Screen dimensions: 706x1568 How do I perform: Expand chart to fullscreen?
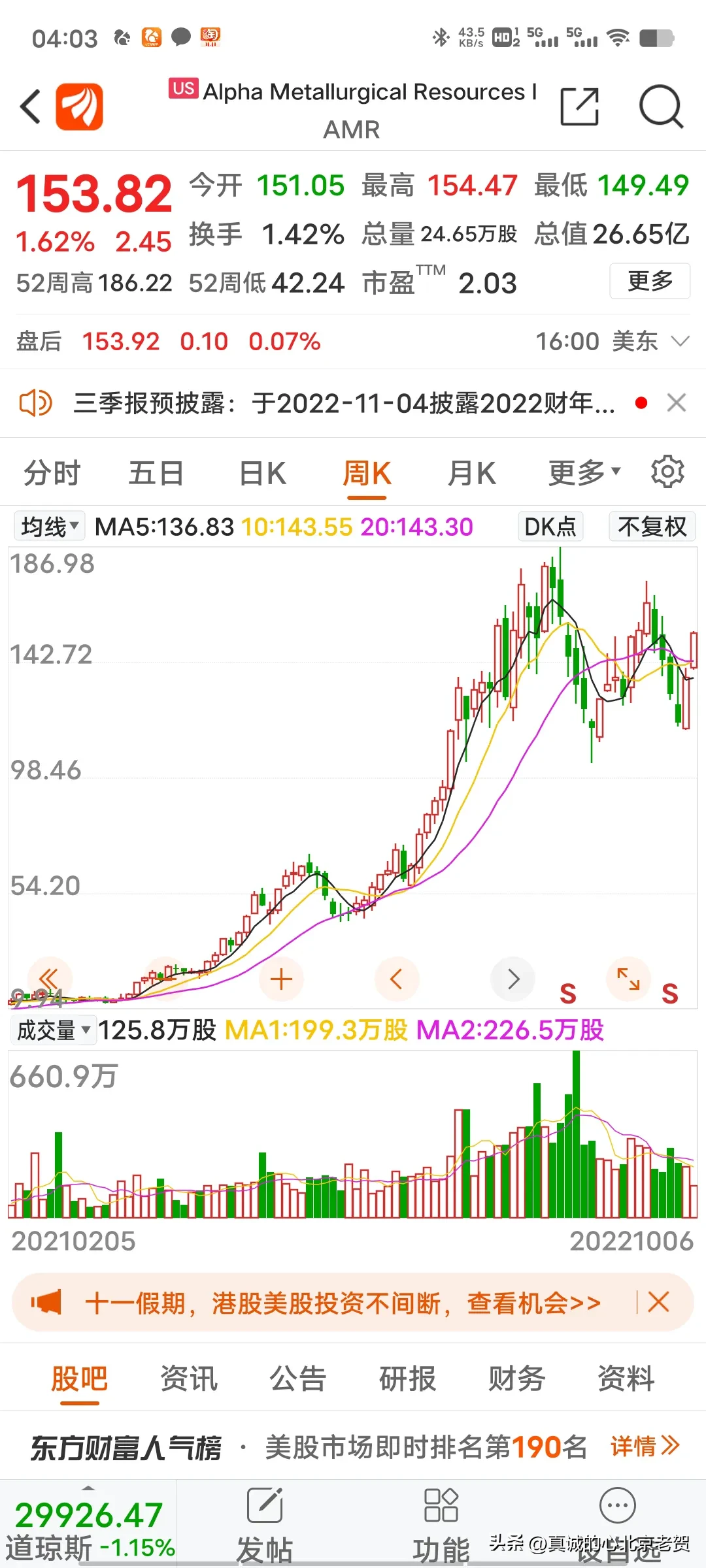coord(628,979)
